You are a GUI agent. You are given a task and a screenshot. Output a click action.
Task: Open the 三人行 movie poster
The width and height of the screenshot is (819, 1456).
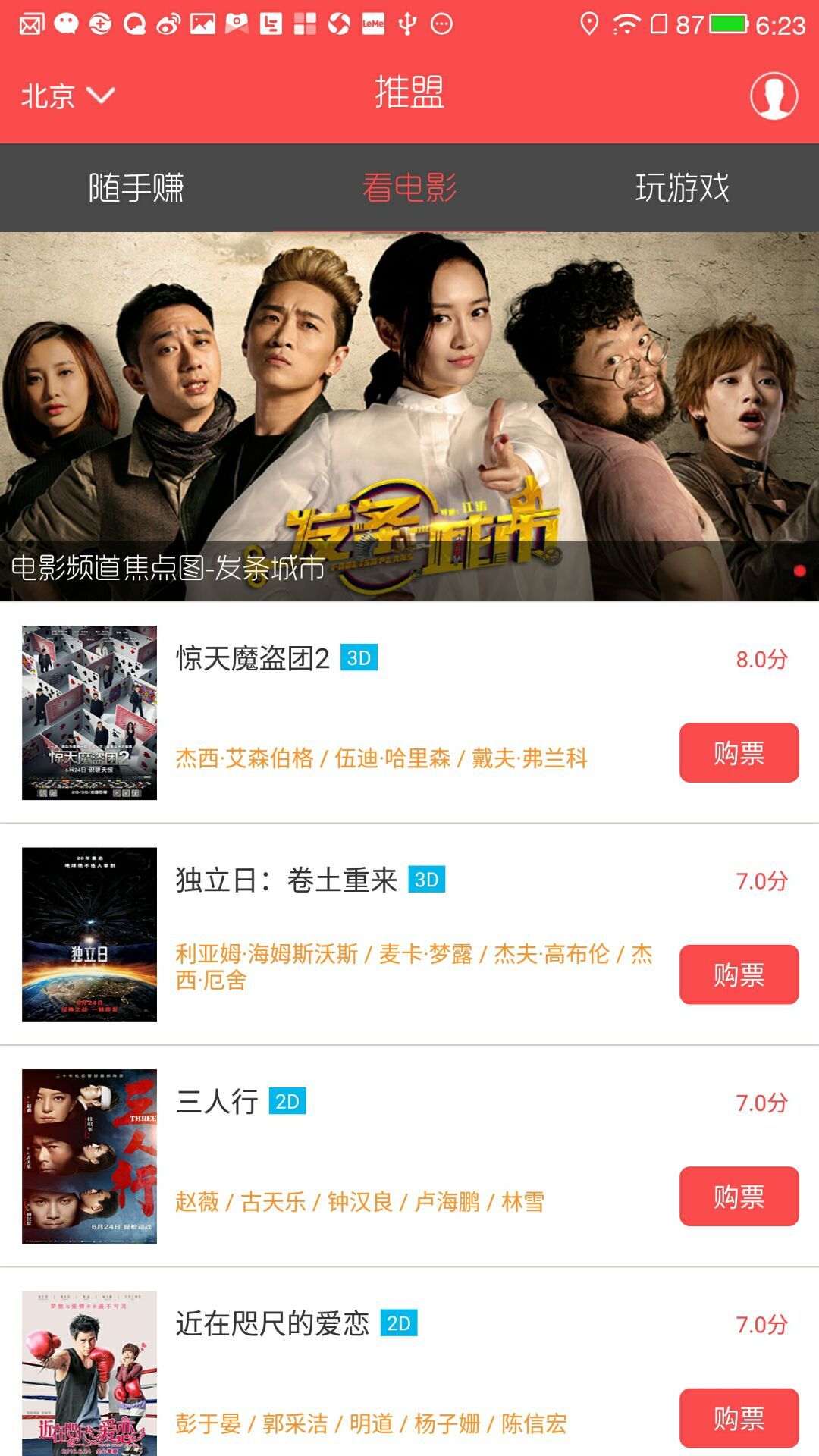point(89,1156)
